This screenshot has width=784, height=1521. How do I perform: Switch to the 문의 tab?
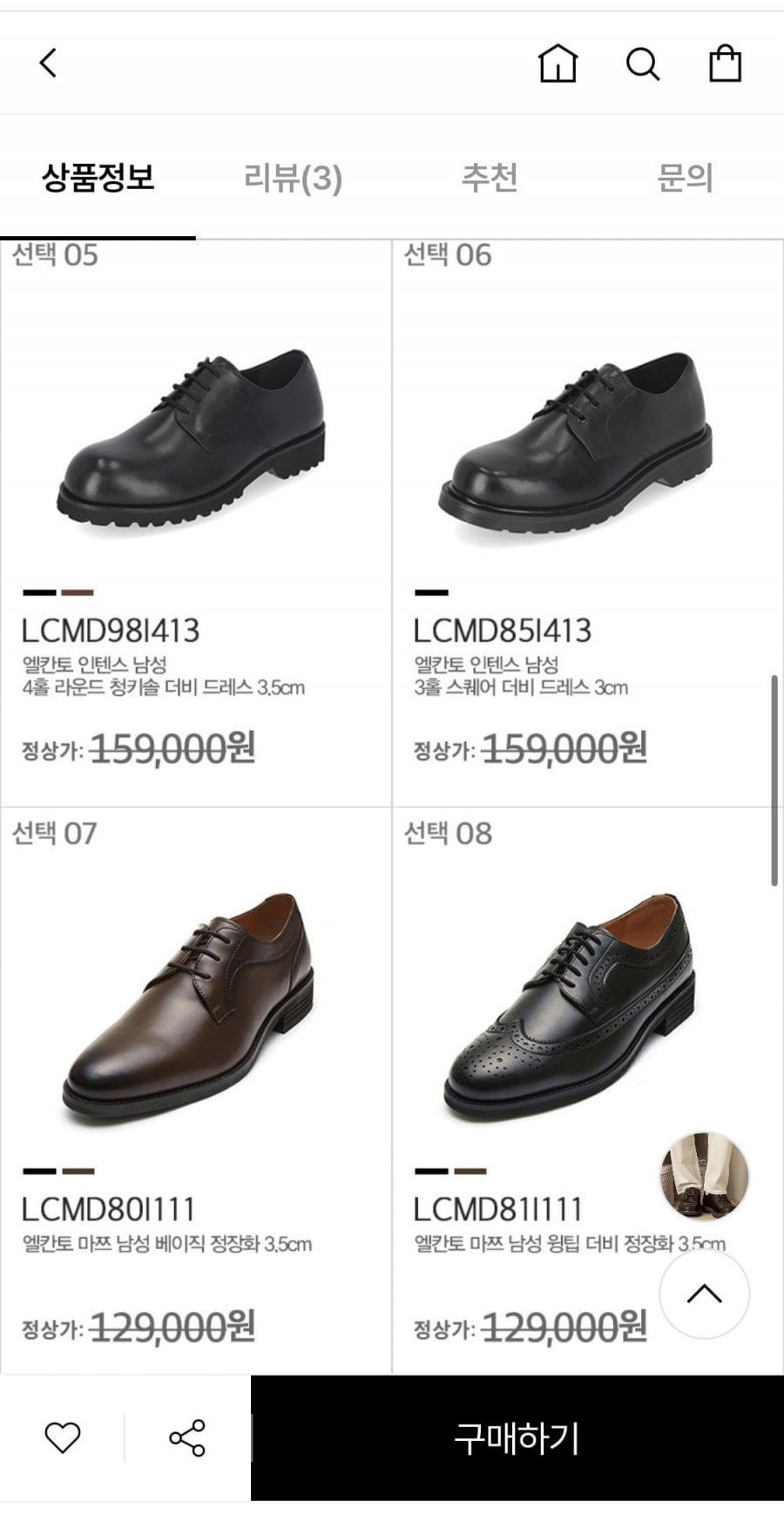[685, 179]
